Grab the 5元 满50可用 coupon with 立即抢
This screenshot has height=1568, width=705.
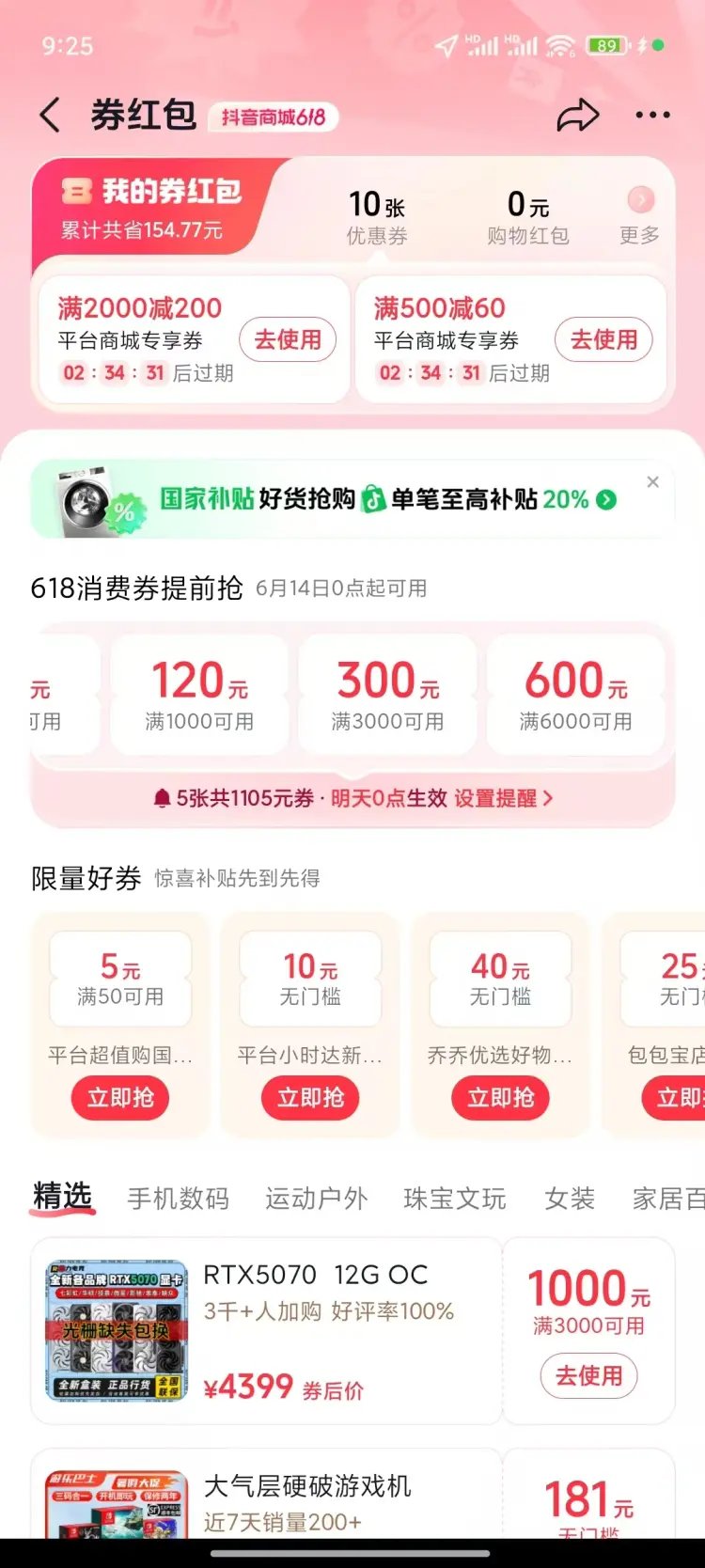point(120,1098)
